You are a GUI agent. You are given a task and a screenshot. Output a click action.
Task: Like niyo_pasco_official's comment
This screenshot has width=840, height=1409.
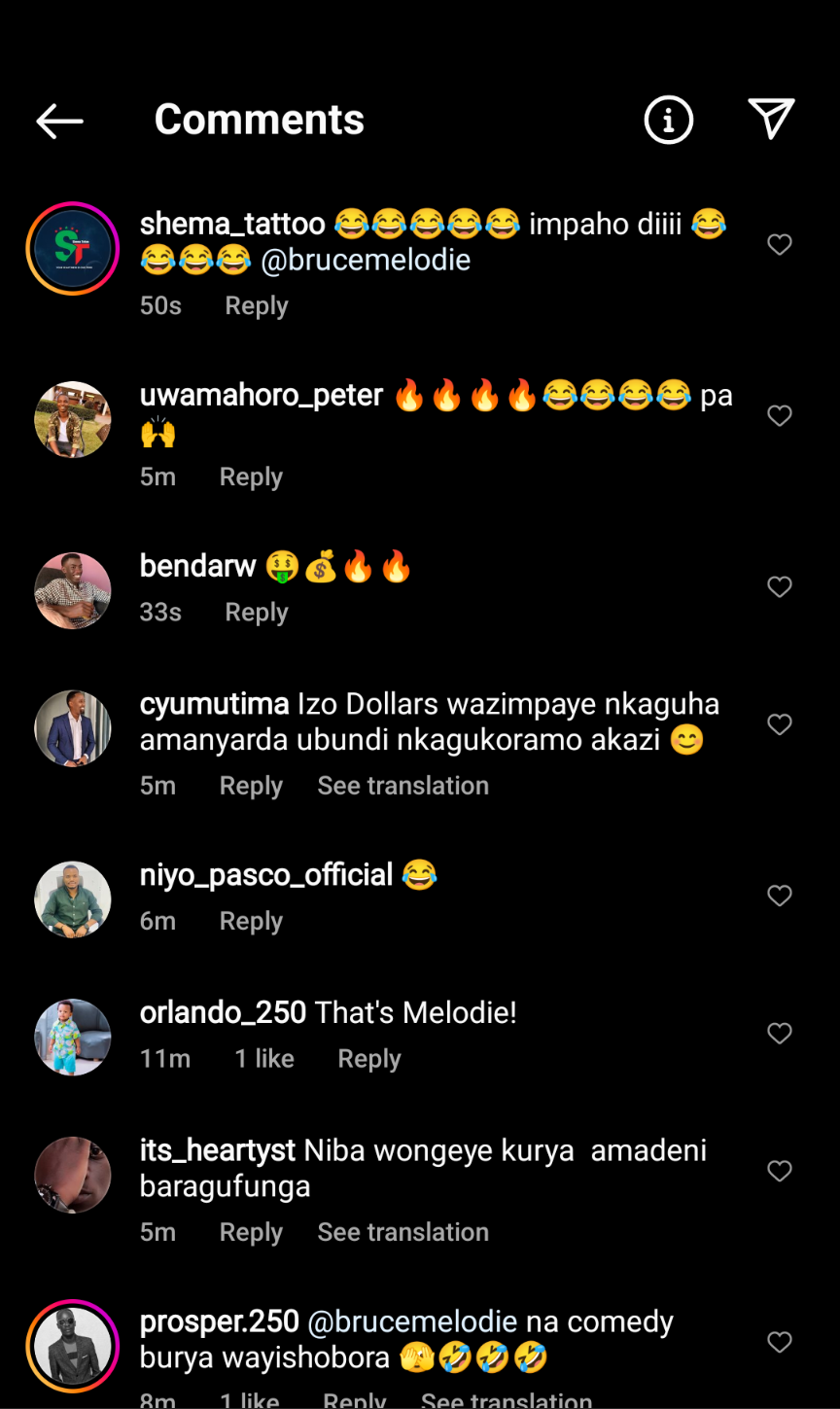780,896
